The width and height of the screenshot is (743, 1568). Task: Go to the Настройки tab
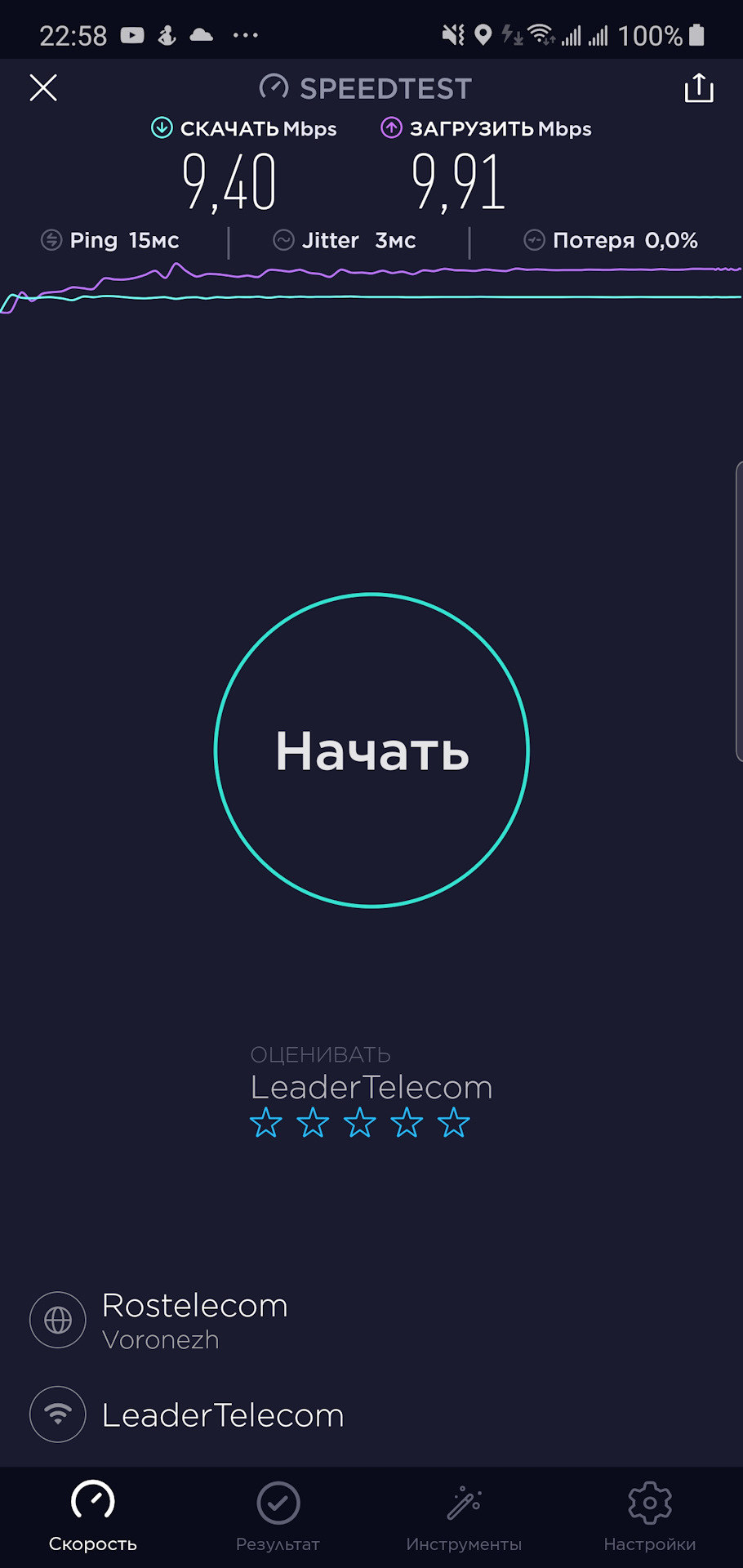coord(650,1516)
